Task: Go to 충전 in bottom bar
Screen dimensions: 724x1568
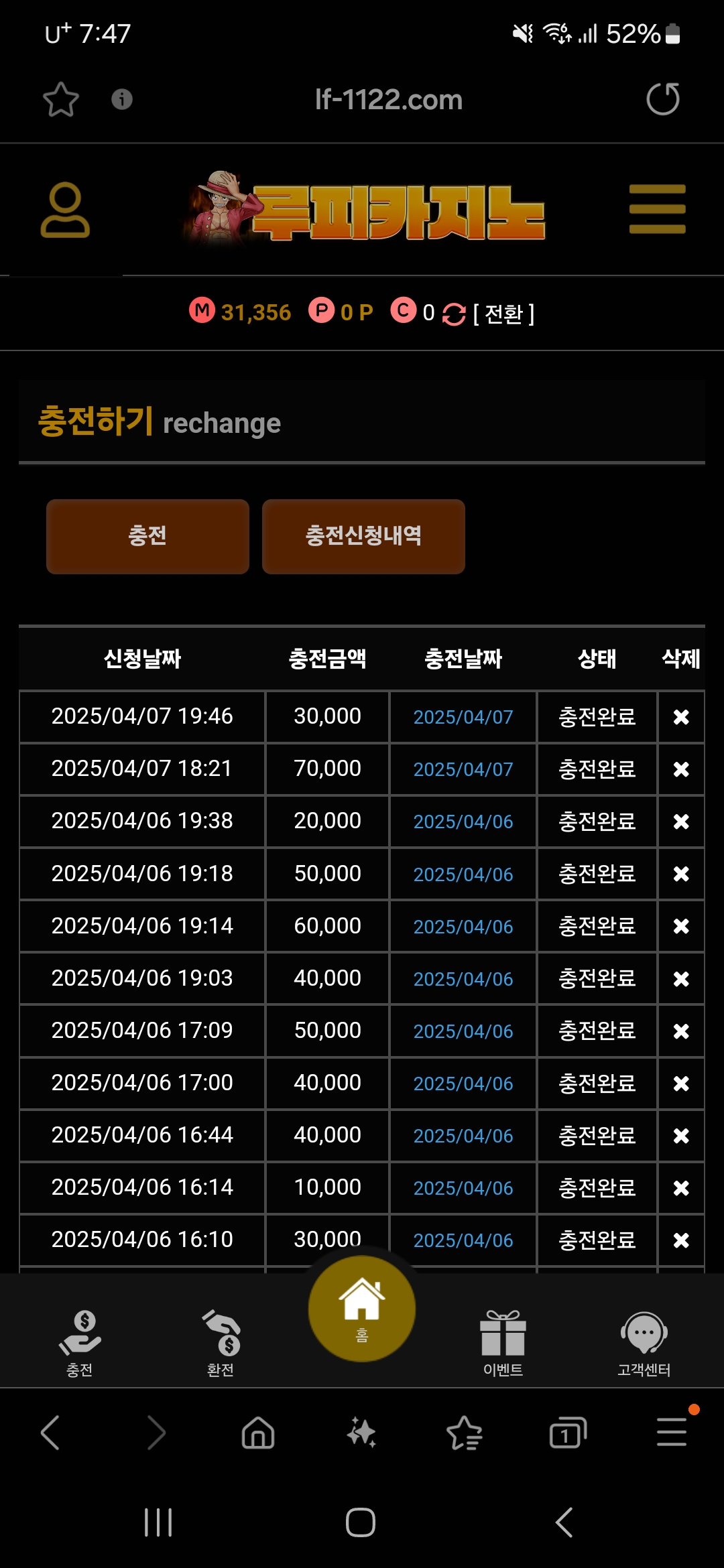Action: tap(80, 1342)
